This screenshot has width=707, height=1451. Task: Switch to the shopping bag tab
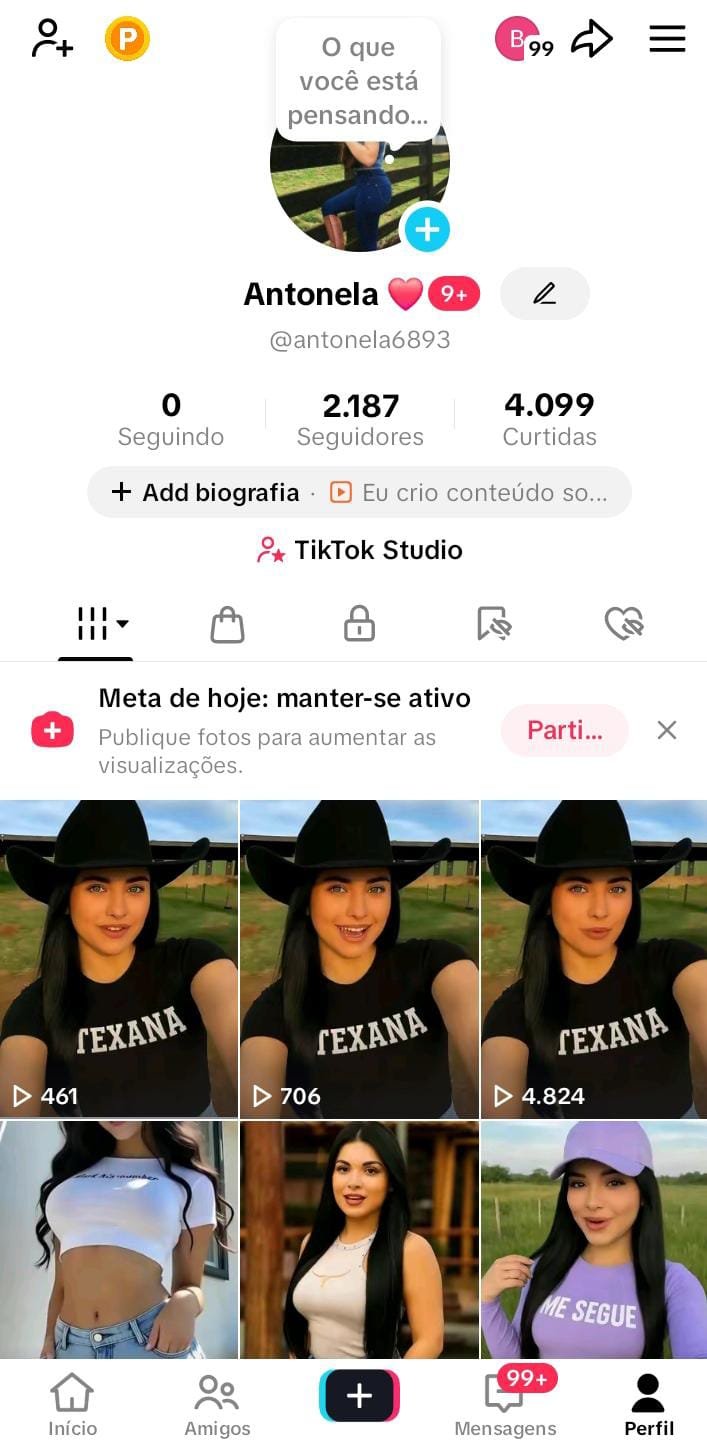coord(227,625)
